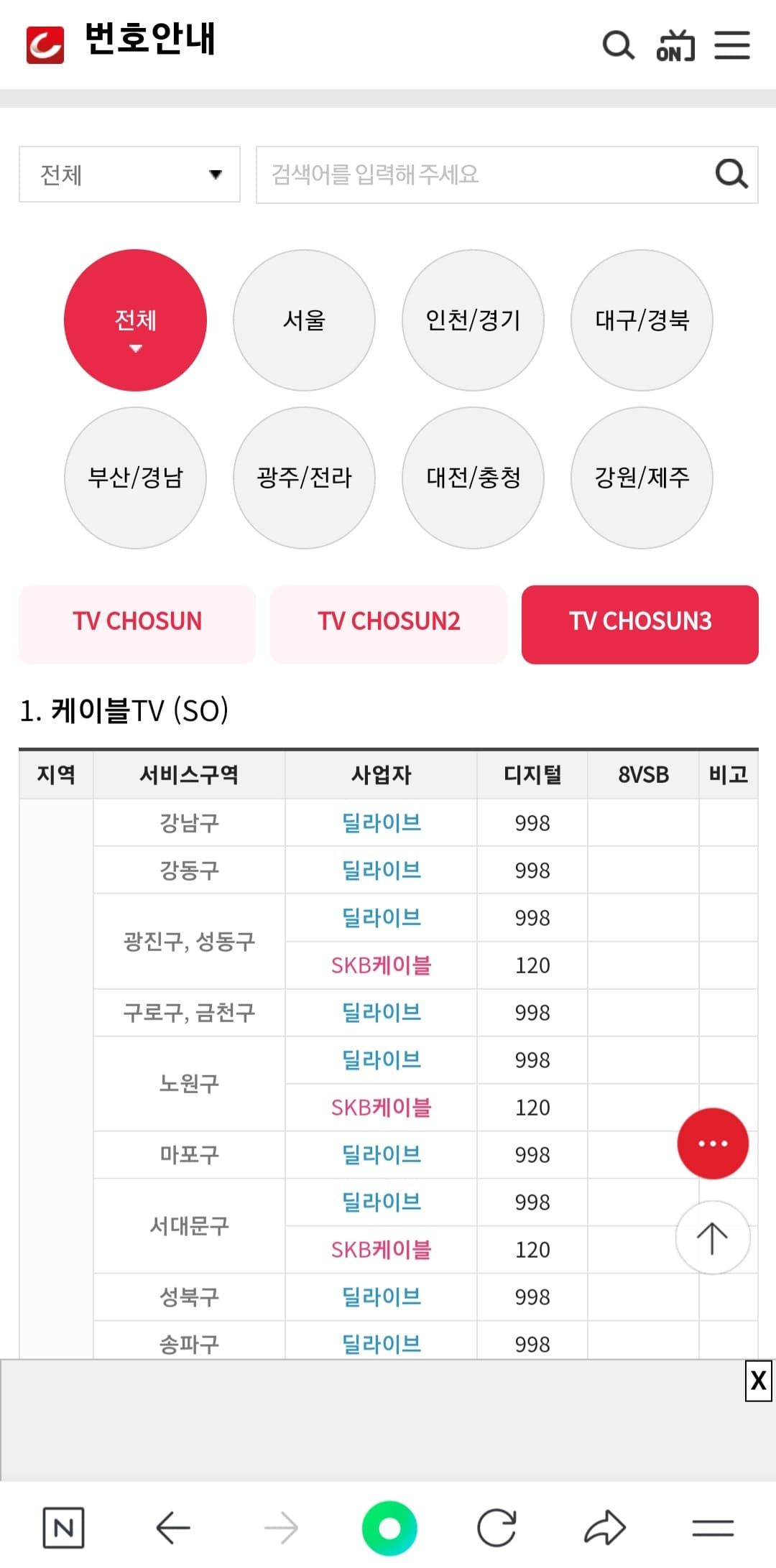
Task: Click the search keyword input field
Action: point(474,175)
